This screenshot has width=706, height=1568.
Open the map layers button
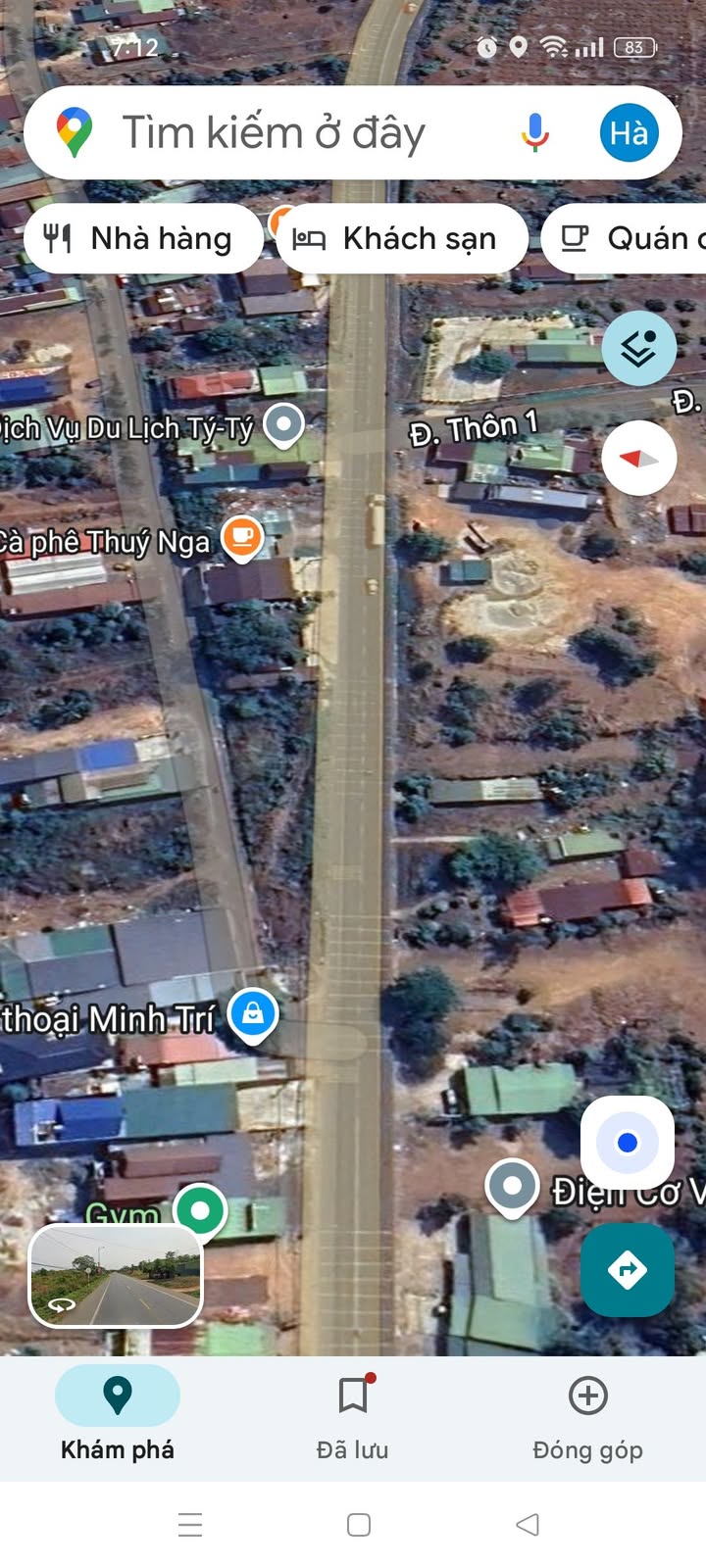639,349
